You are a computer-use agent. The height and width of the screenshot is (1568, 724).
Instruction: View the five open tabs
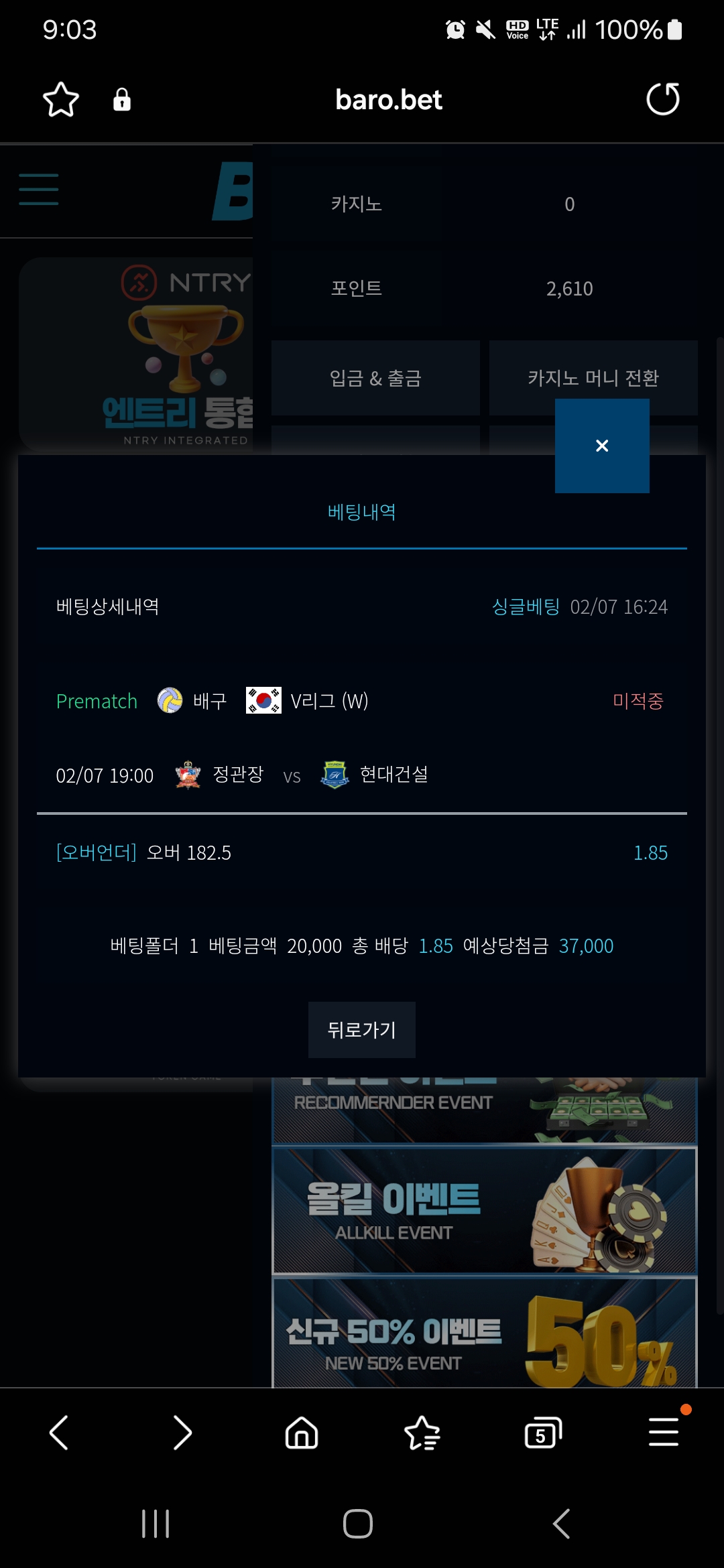click(x=542, y=1433)
